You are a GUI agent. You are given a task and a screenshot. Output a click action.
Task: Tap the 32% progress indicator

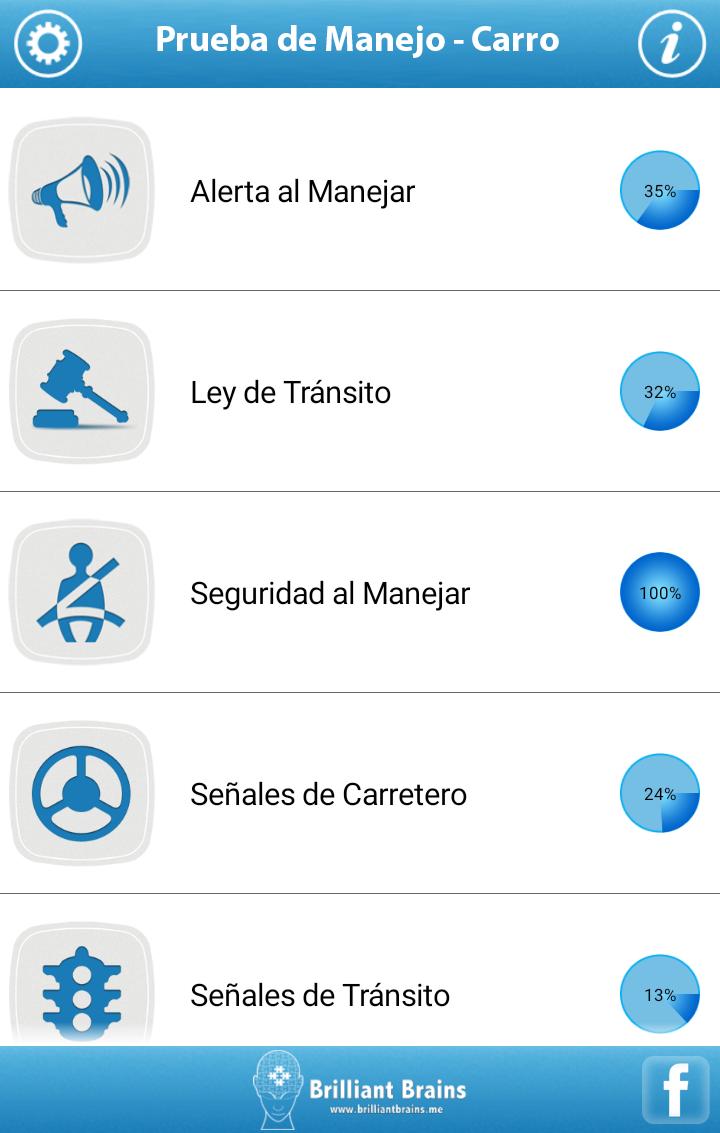(659, 391)
